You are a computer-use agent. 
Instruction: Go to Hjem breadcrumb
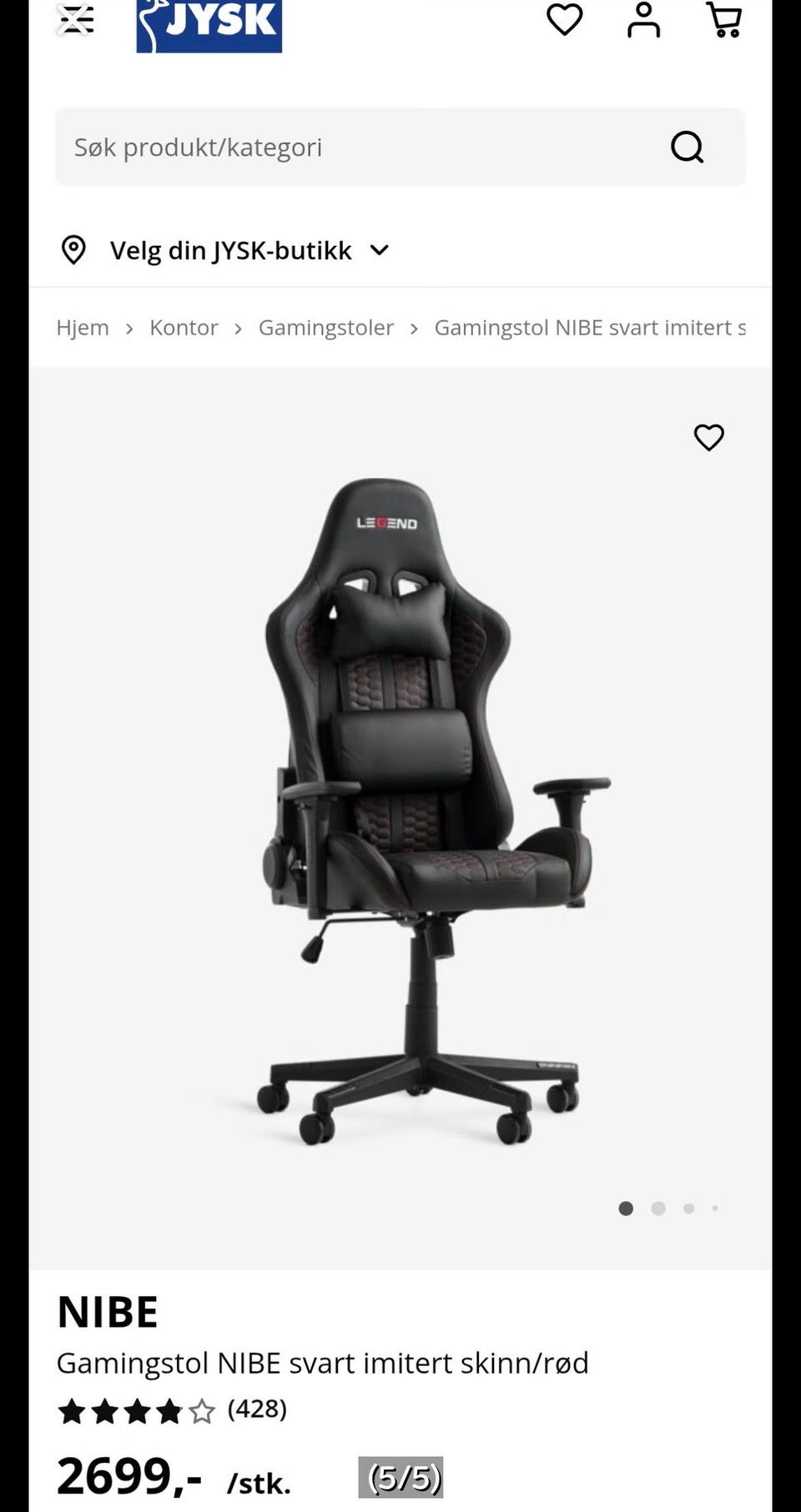click(x=83, y=328)
